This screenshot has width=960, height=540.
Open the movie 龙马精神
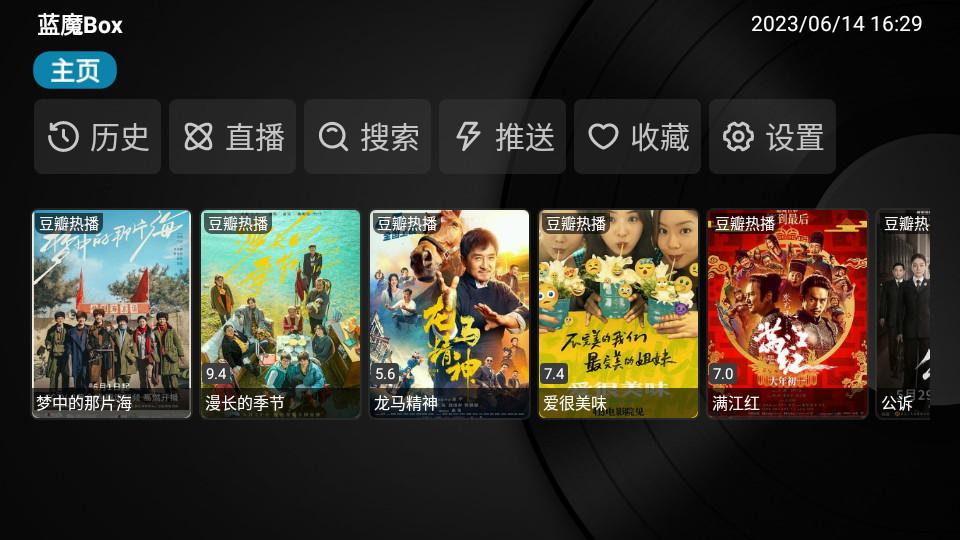(449, 313)
